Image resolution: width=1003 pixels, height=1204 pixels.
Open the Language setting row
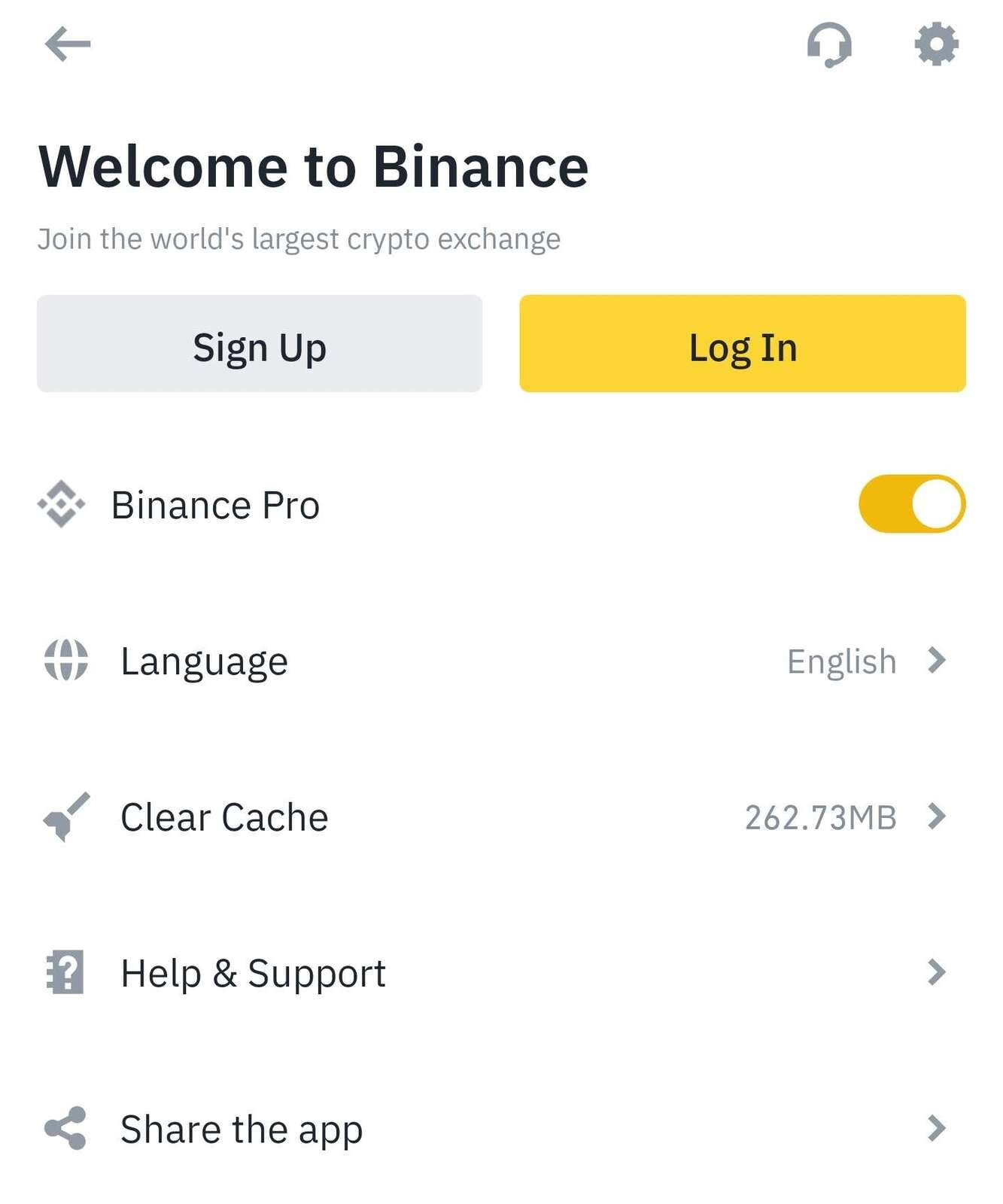497,661
